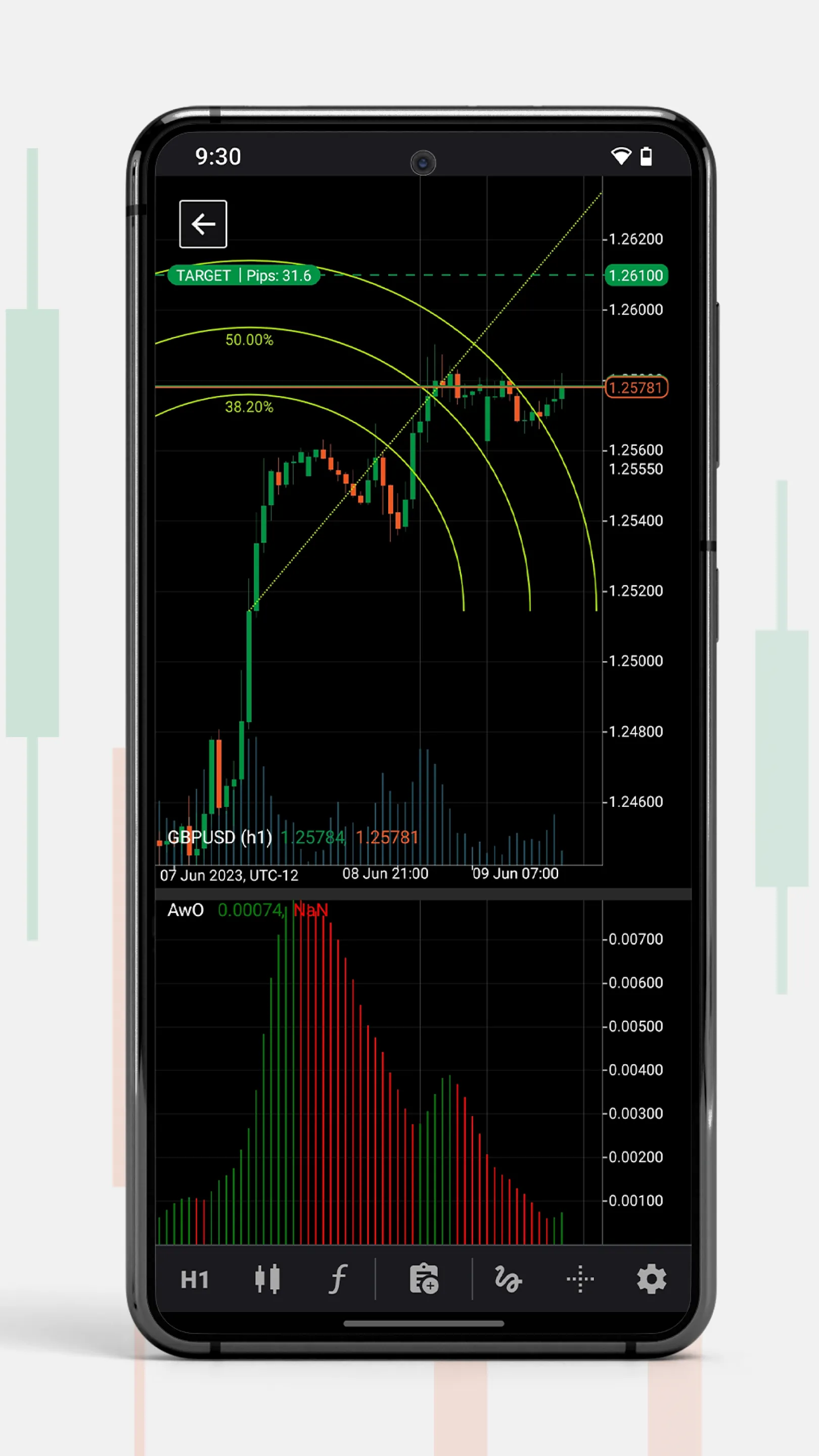Open the H1 timeframe selector

[196, 1279]
